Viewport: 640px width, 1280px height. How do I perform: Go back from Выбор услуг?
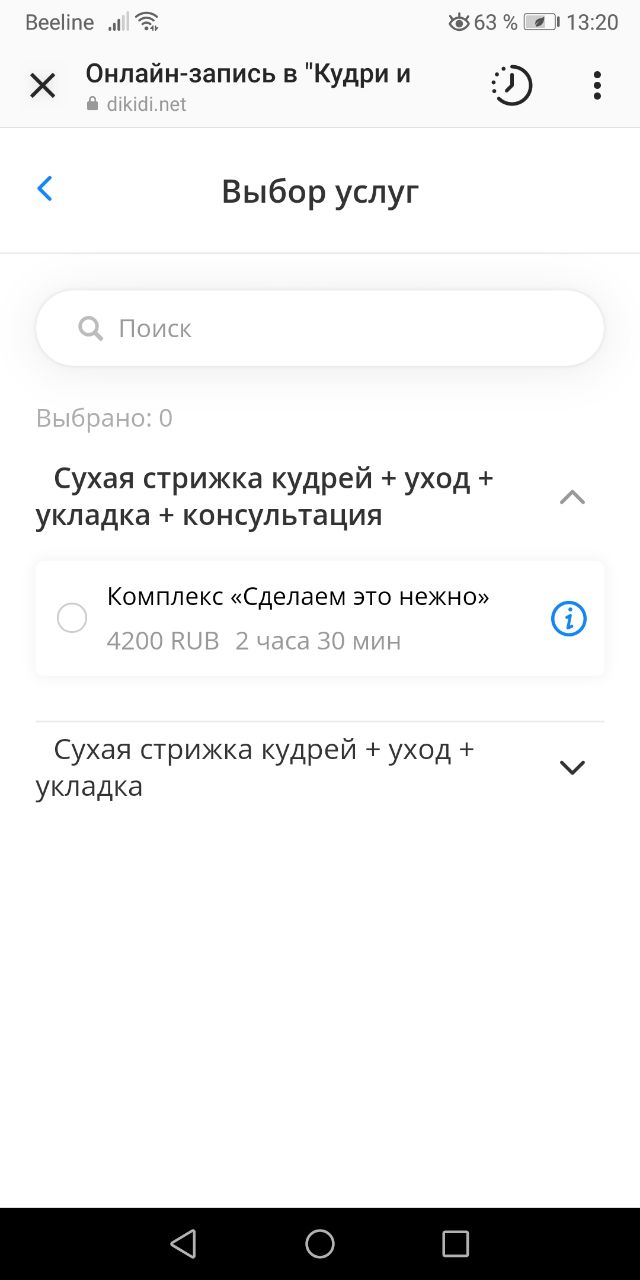coord(44,189)
